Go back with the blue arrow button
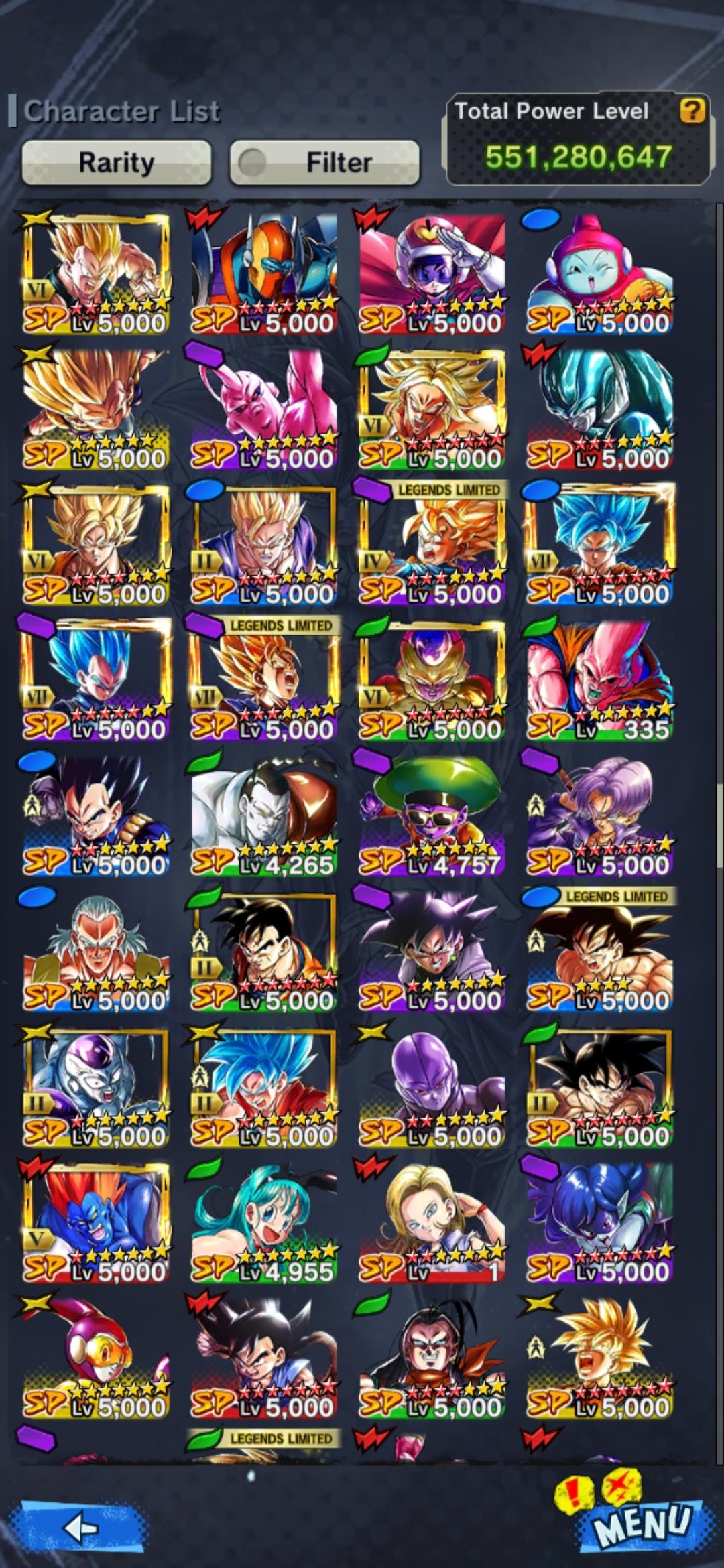724x1568 pixels. pyautogui.click(x=82, y=1528)
